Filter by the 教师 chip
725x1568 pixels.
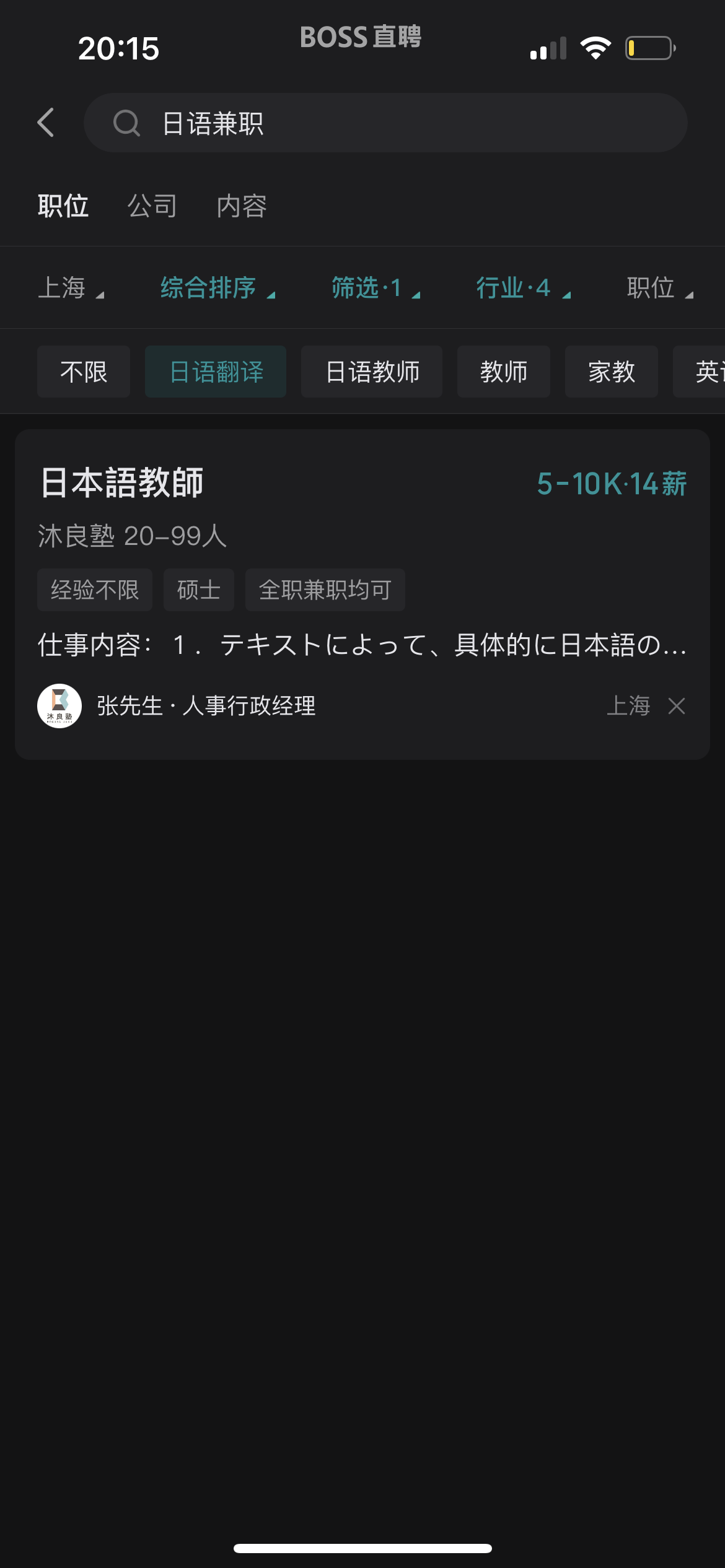tap(504, 372)
